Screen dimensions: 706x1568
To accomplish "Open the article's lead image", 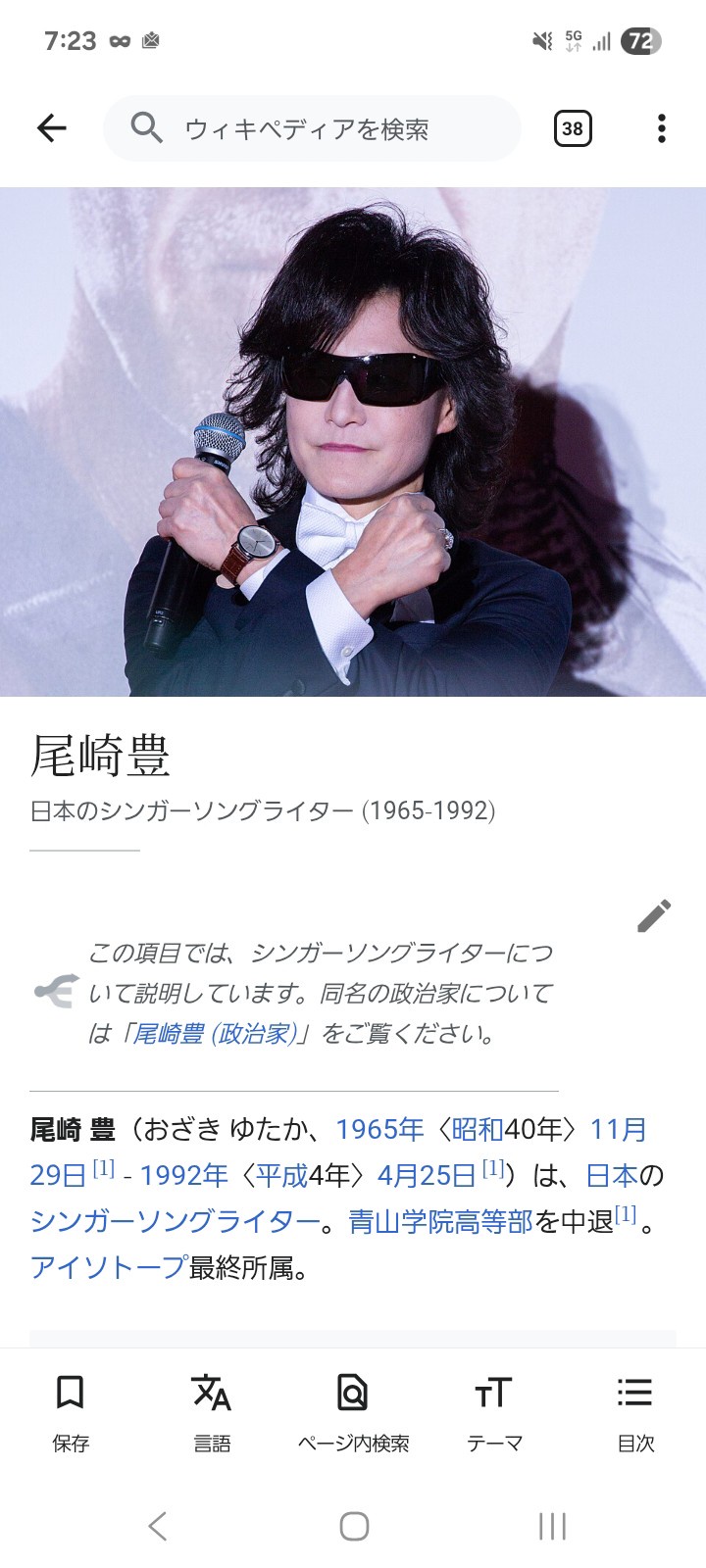I will click(x=353, y=441).
